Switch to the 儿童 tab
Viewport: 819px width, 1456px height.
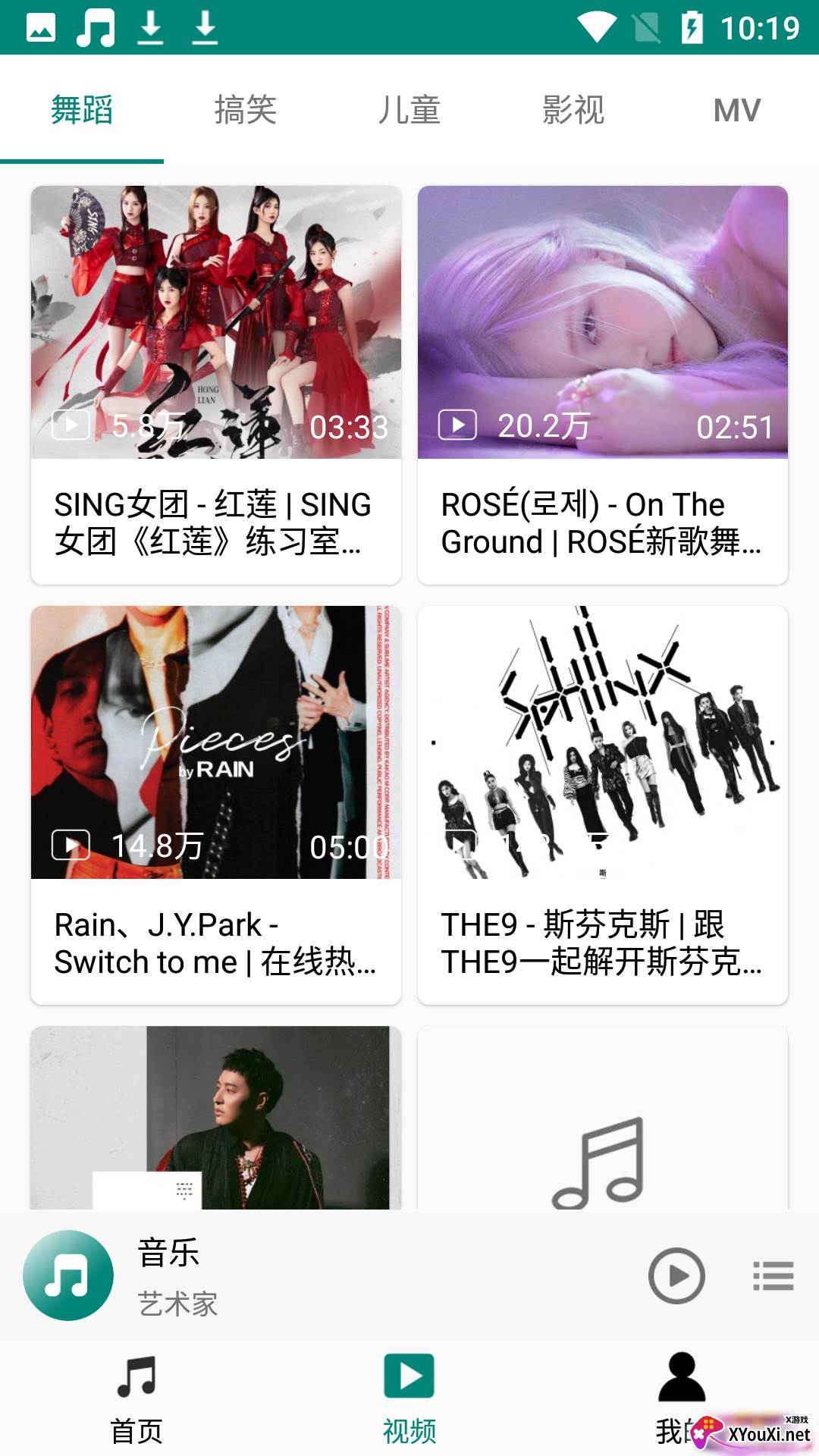[409, 110]
